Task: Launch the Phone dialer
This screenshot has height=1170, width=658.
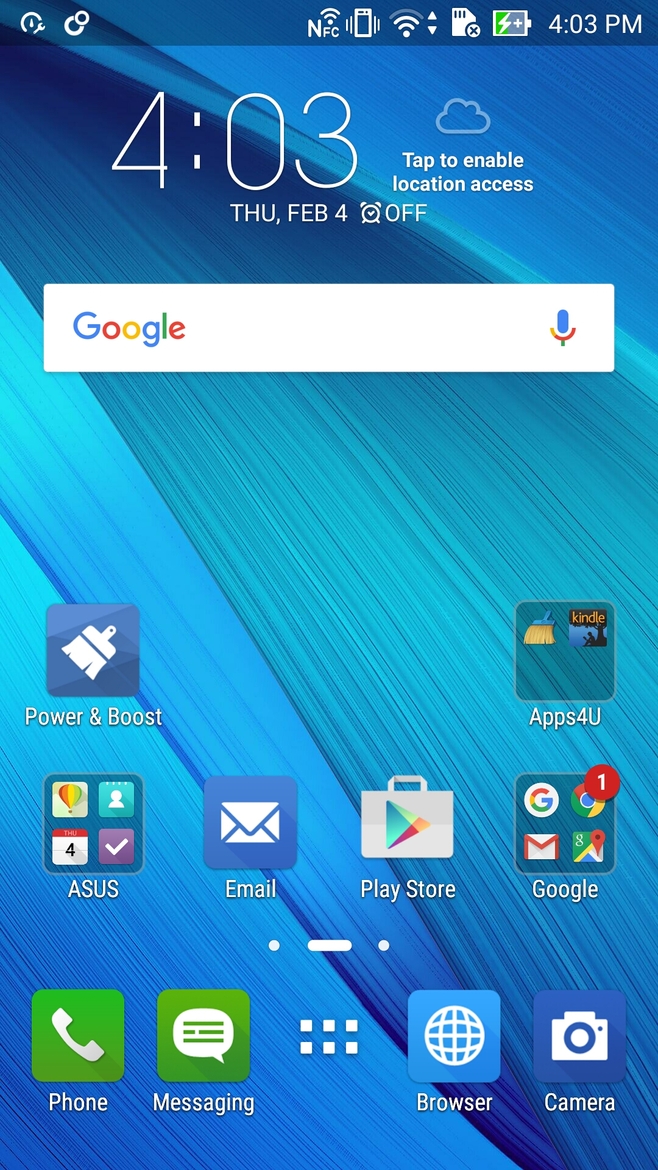Action: pyautogui.click(x=78, y=1036)
